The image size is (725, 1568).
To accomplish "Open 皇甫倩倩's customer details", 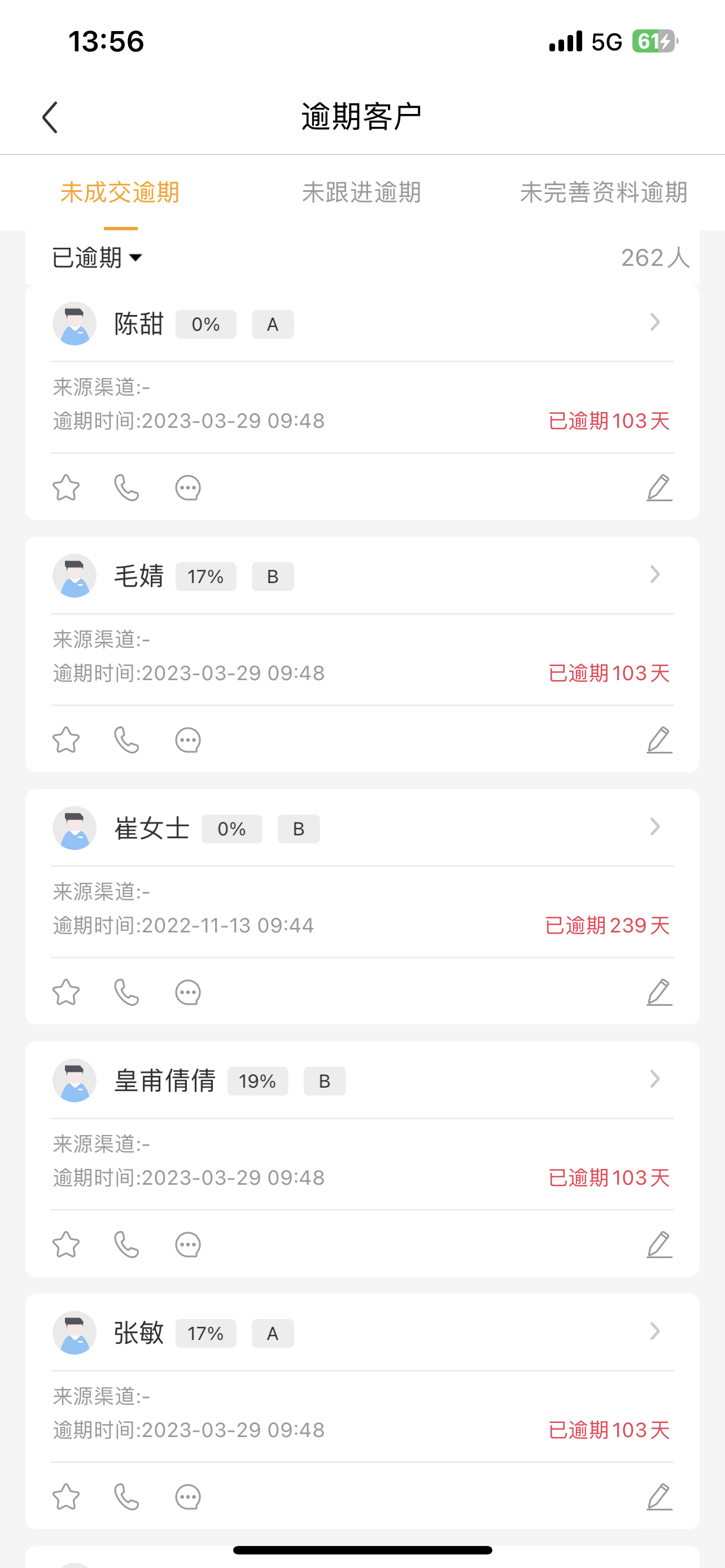I will [x=654, y=1079].
